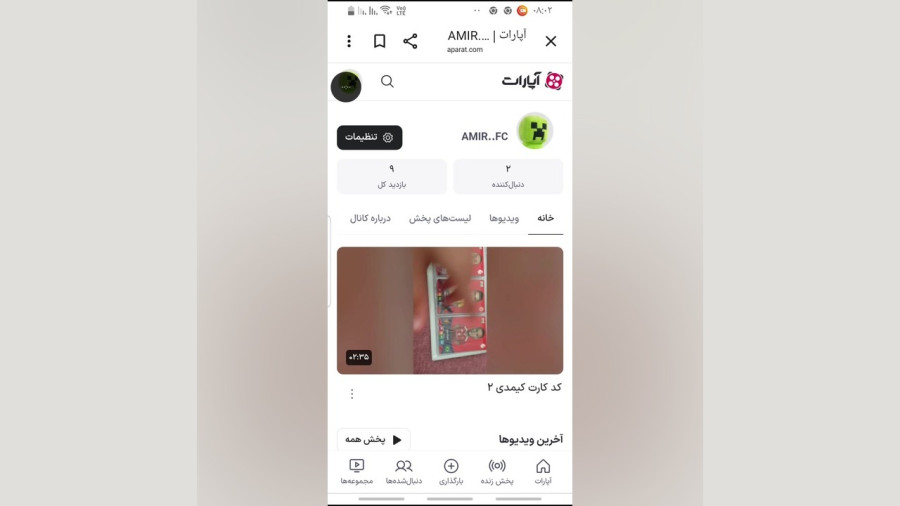The width and height of the screenshot is (900, 506).
Task: Tap پخش همه to play all videos
Action: pos(373,439)
